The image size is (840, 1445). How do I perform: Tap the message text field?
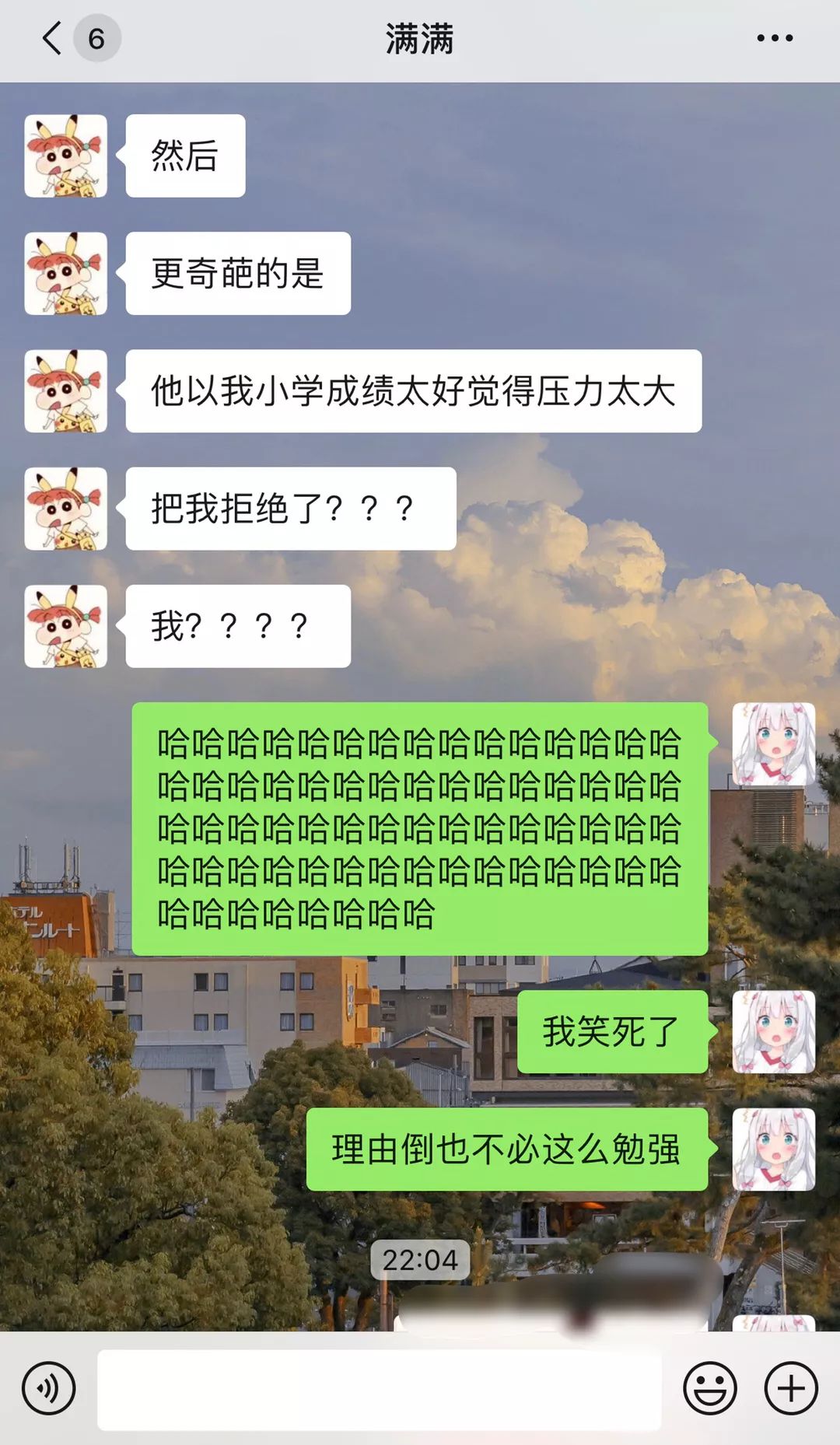380,1388
